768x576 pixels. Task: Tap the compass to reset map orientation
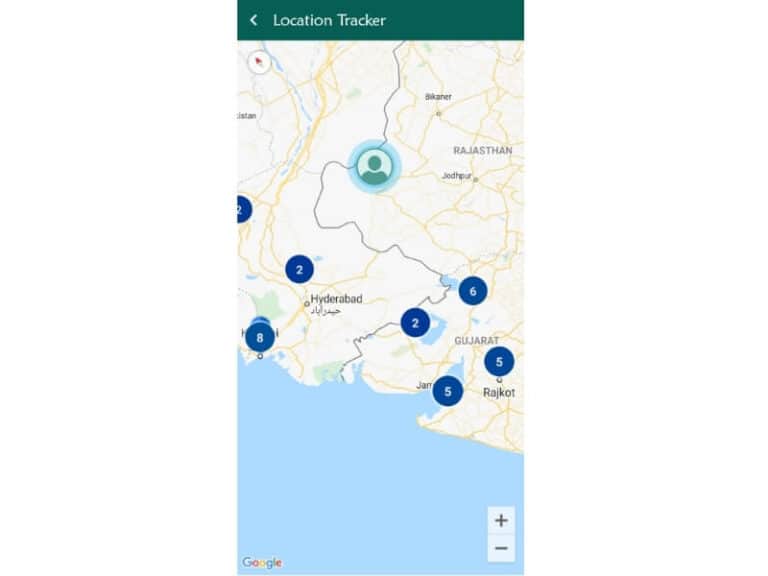[259, 62]
